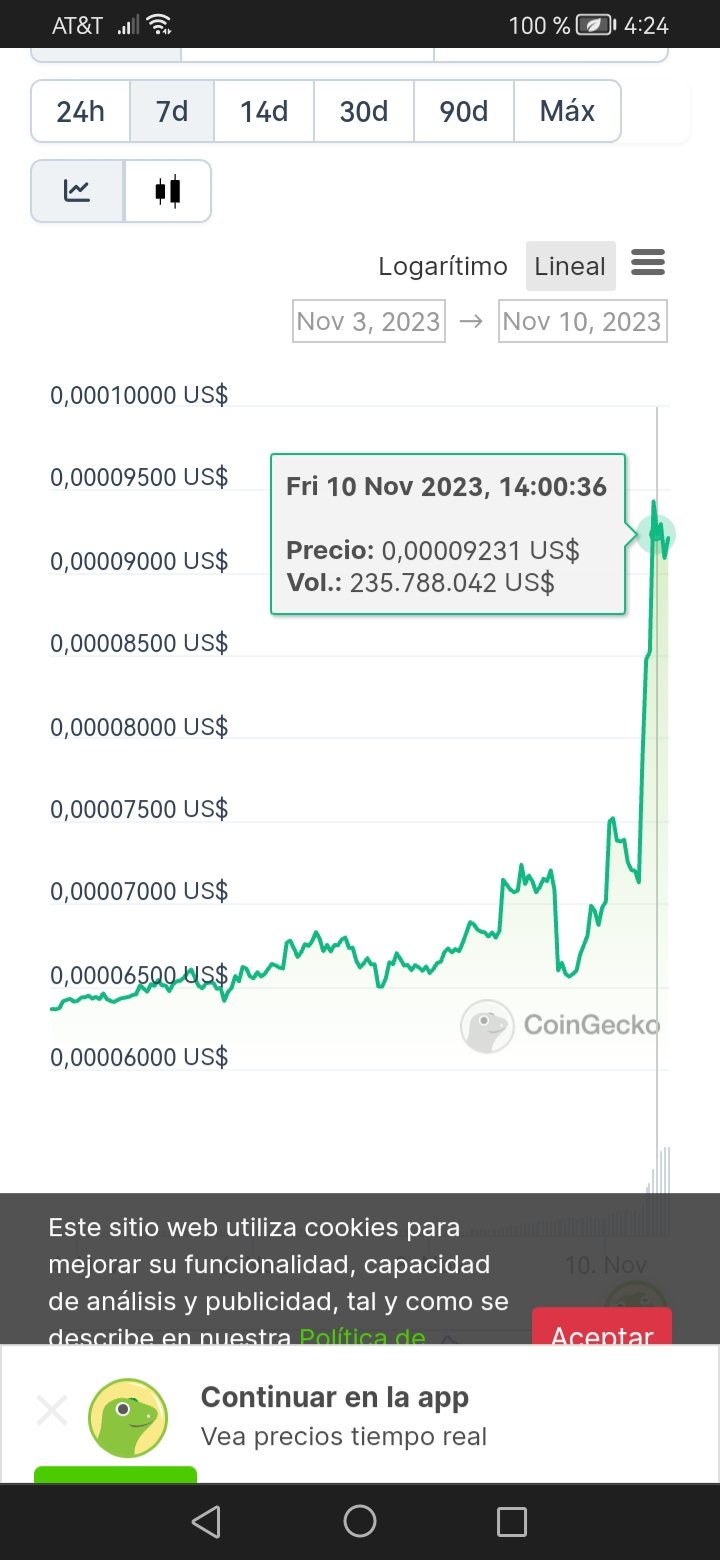The height and width of the screenshot is (1560, 720).
Task: Select the line chart view
Action: click(78, 190)
